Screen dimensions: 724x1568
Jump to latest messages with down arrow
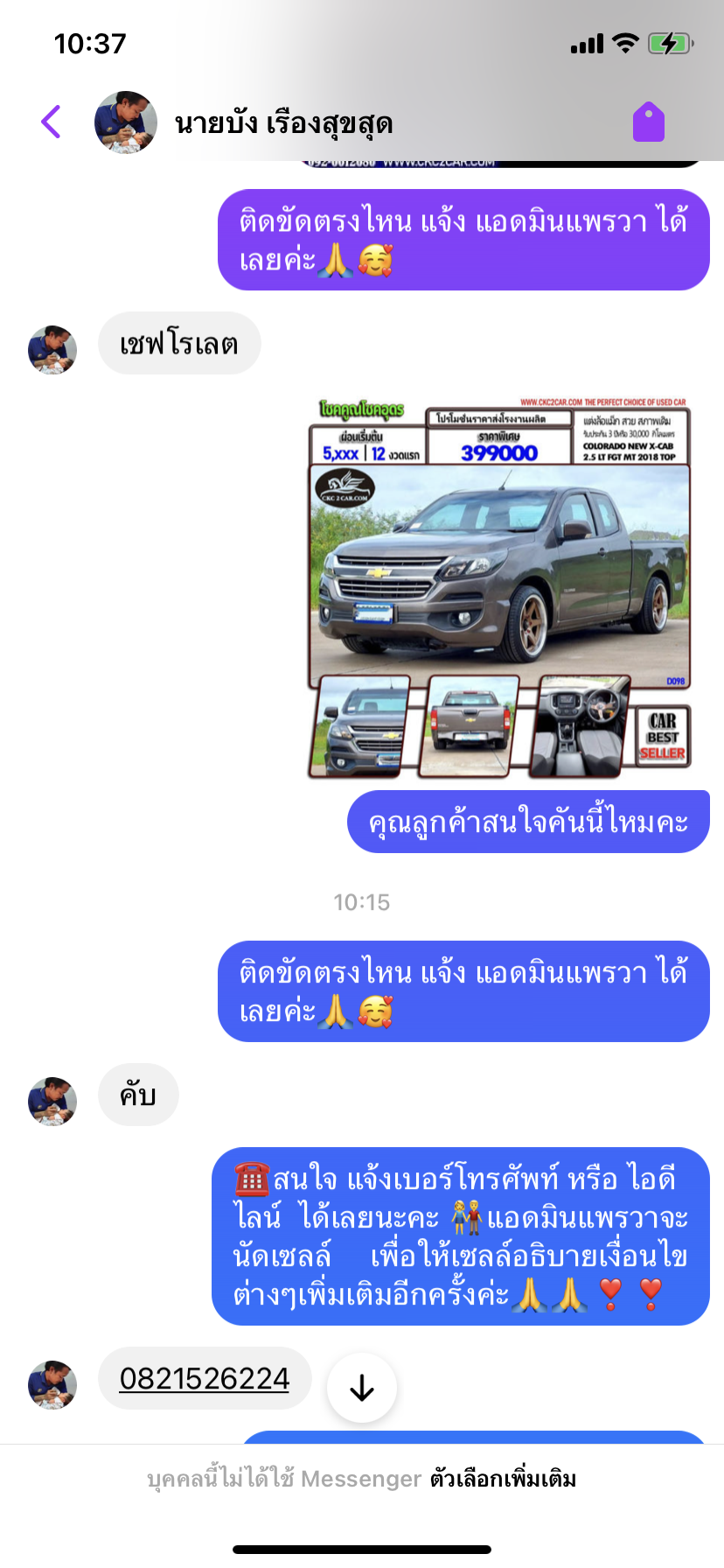(361, 1388)
